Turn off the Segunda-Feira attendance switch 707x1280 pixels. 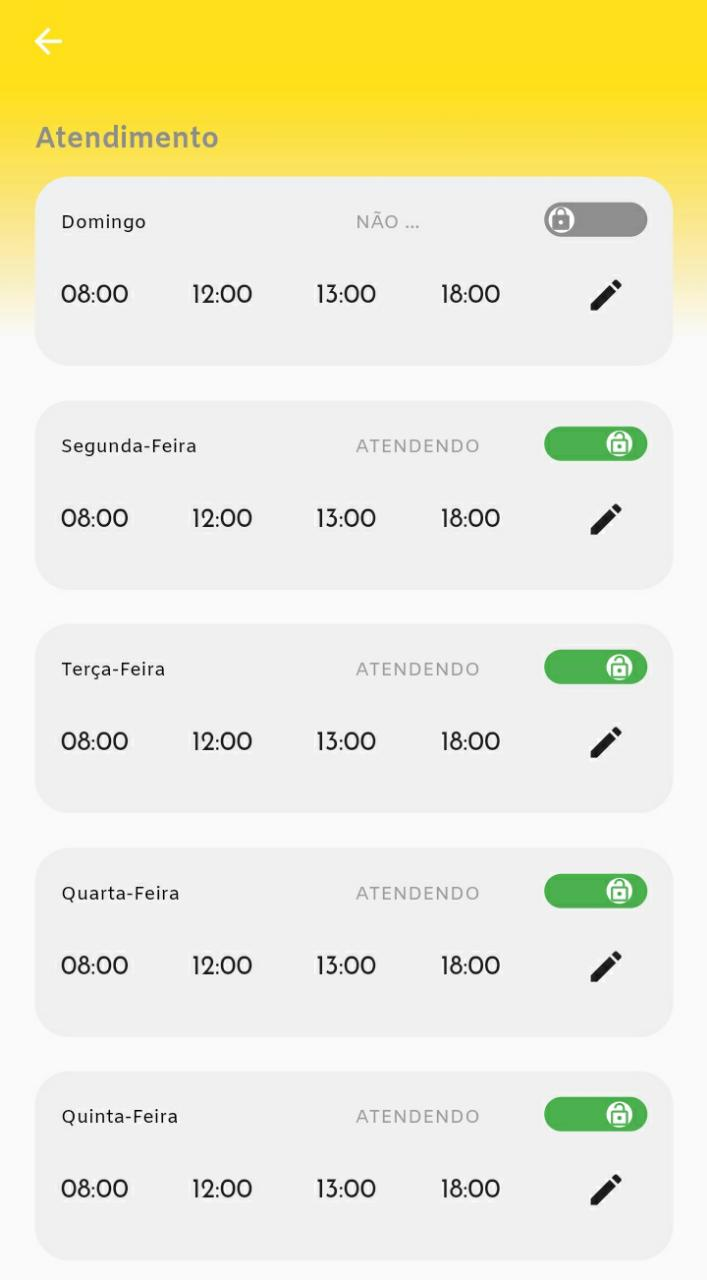(595, 444)
